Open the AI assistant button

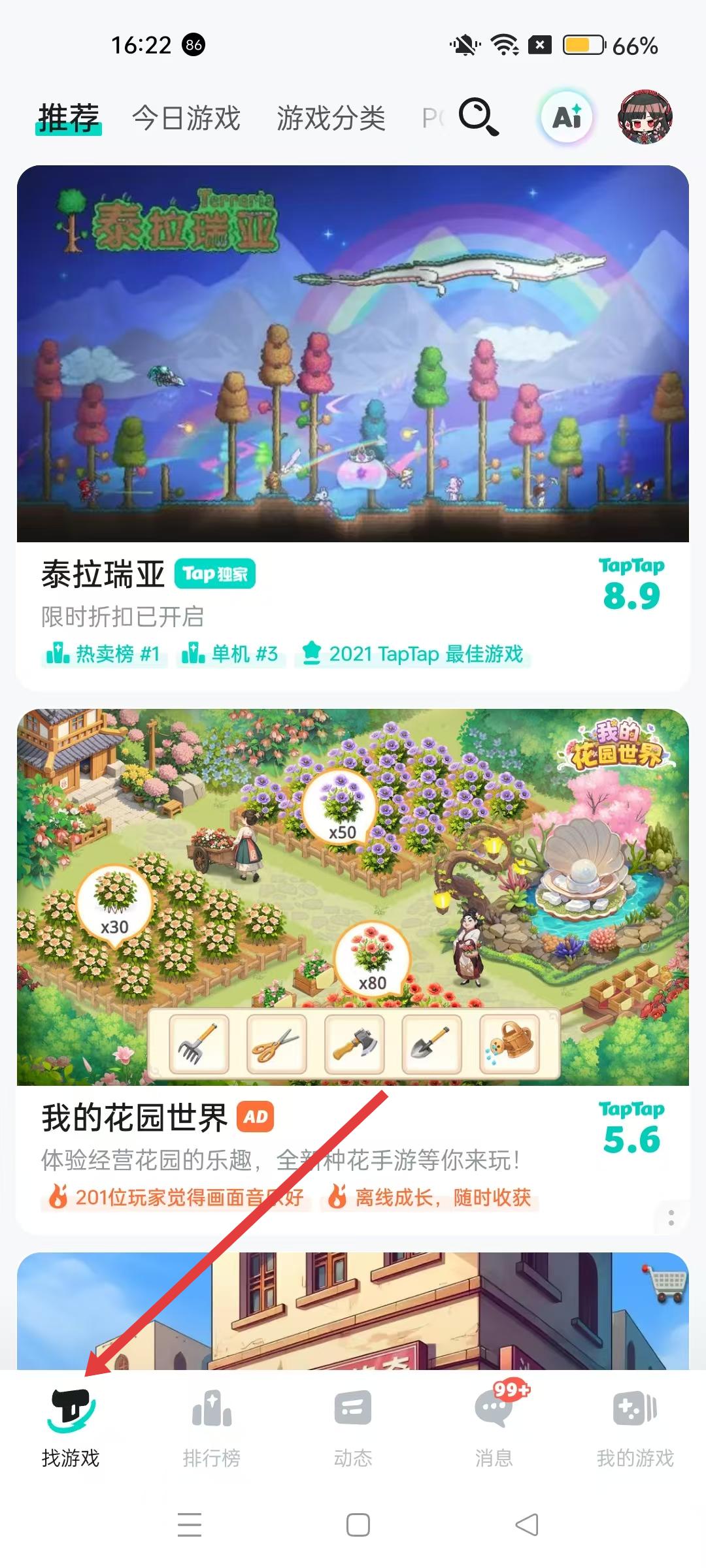coord(567,118)
